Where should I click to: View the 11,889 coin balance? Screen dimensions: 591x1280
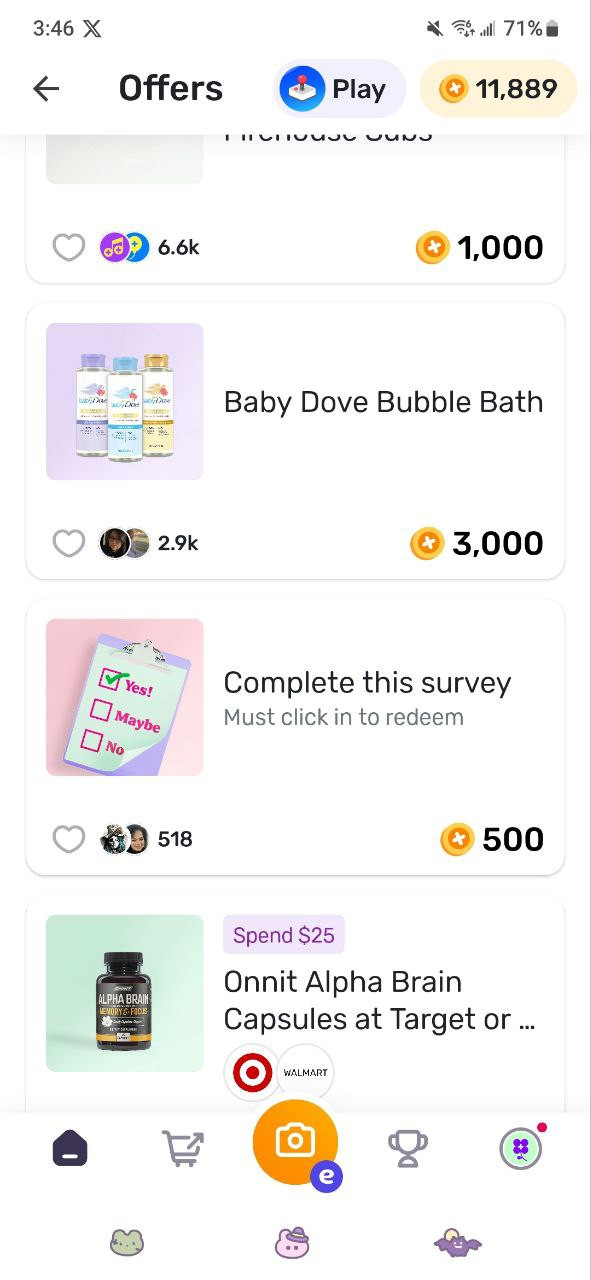tap(498, 89)
